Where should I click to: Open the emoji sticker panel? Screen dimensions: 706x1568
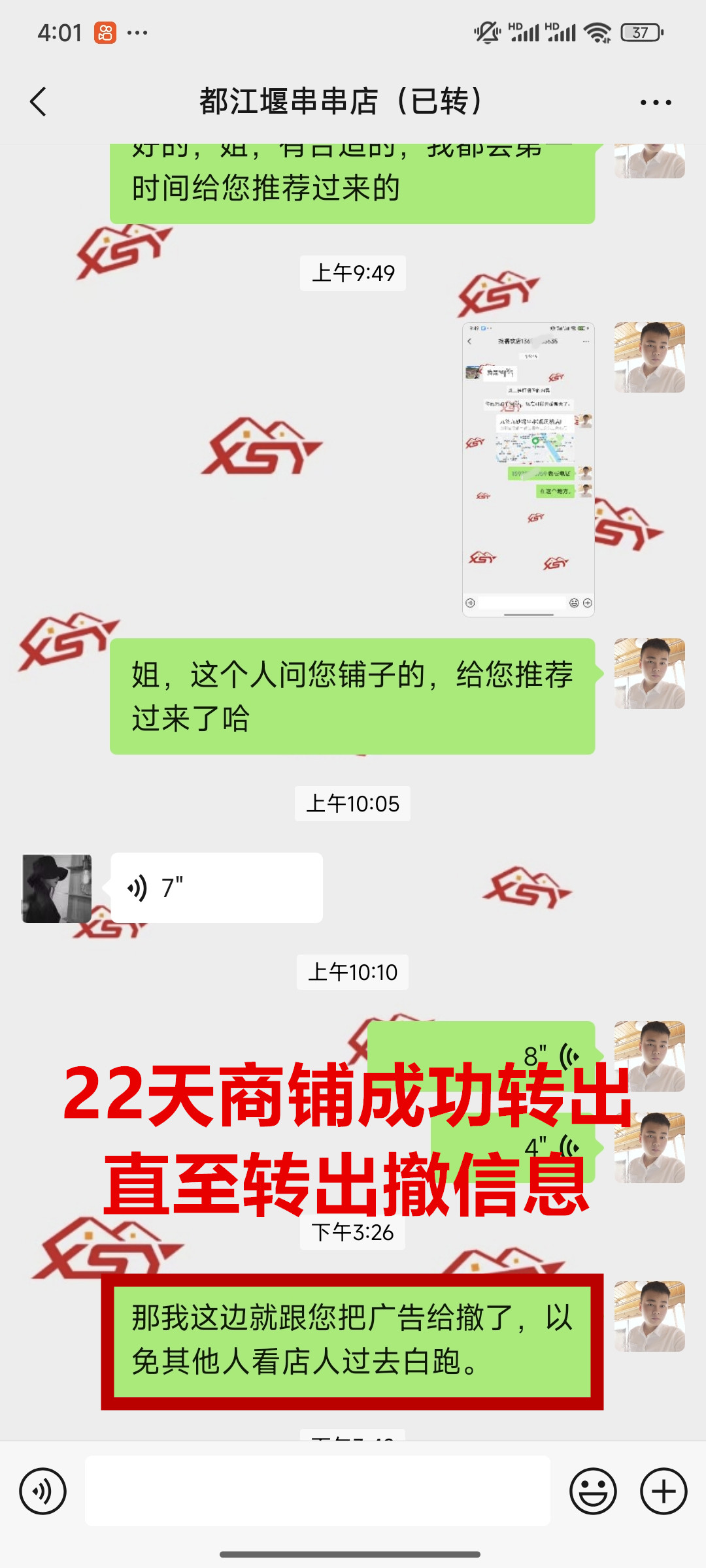coord(593,1492)
